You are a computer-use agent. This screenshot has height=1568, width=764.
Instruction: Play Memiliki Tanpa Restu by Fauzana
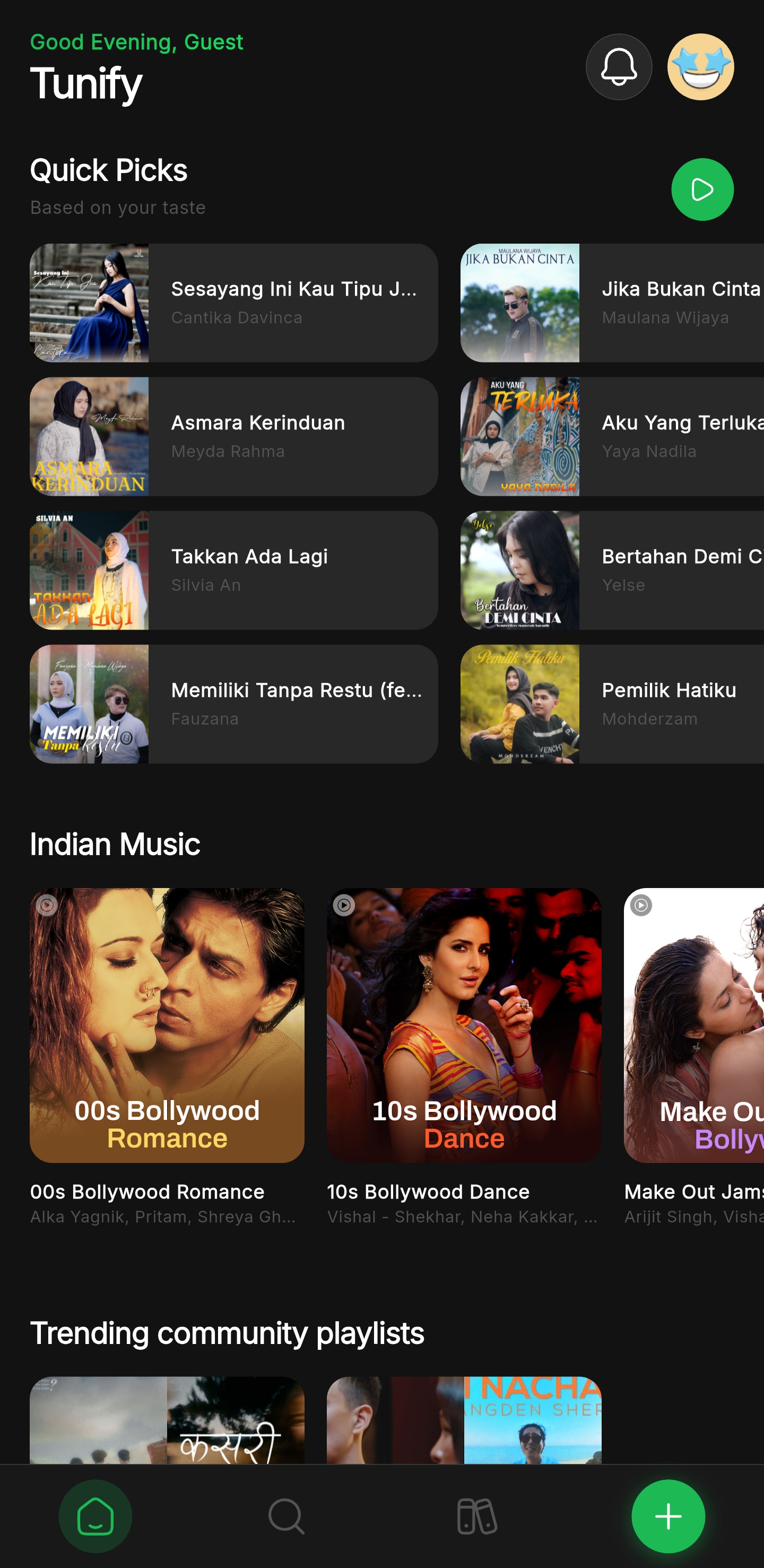click(233, 704)
